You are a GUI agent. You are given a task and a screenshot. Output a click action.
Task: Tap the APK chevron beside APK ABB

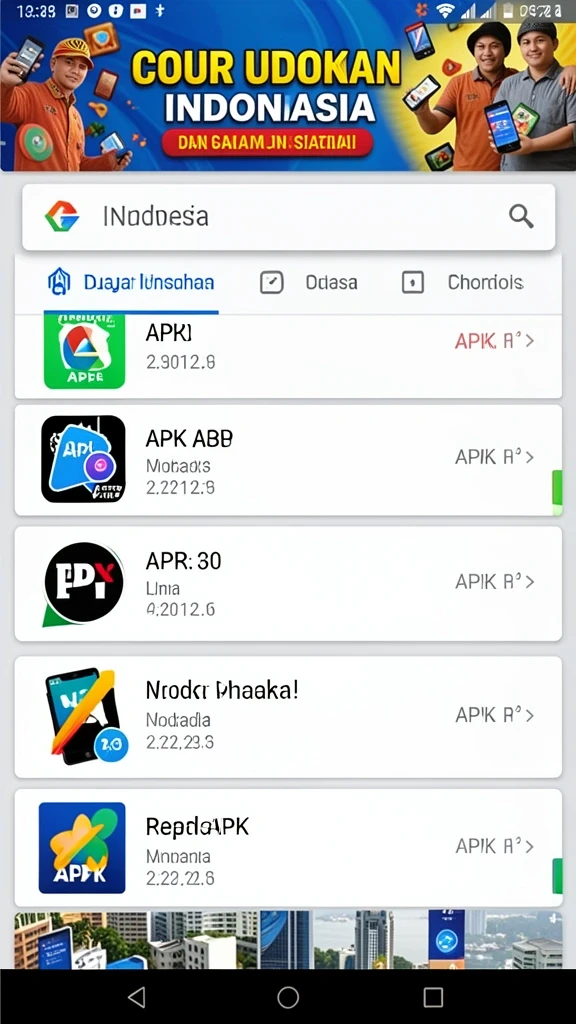pyautogui.click(x=494, y=457)
